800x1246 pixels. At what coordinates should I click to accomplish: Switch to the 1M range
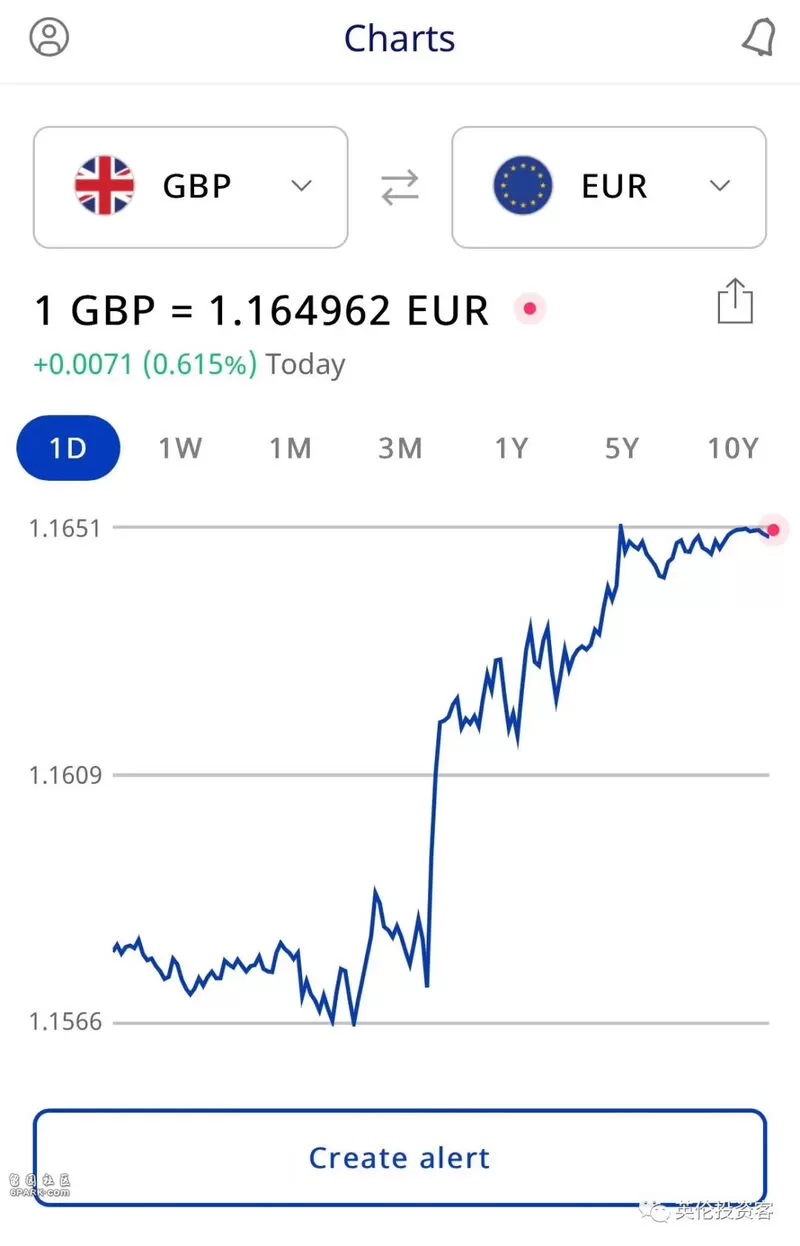290,449
